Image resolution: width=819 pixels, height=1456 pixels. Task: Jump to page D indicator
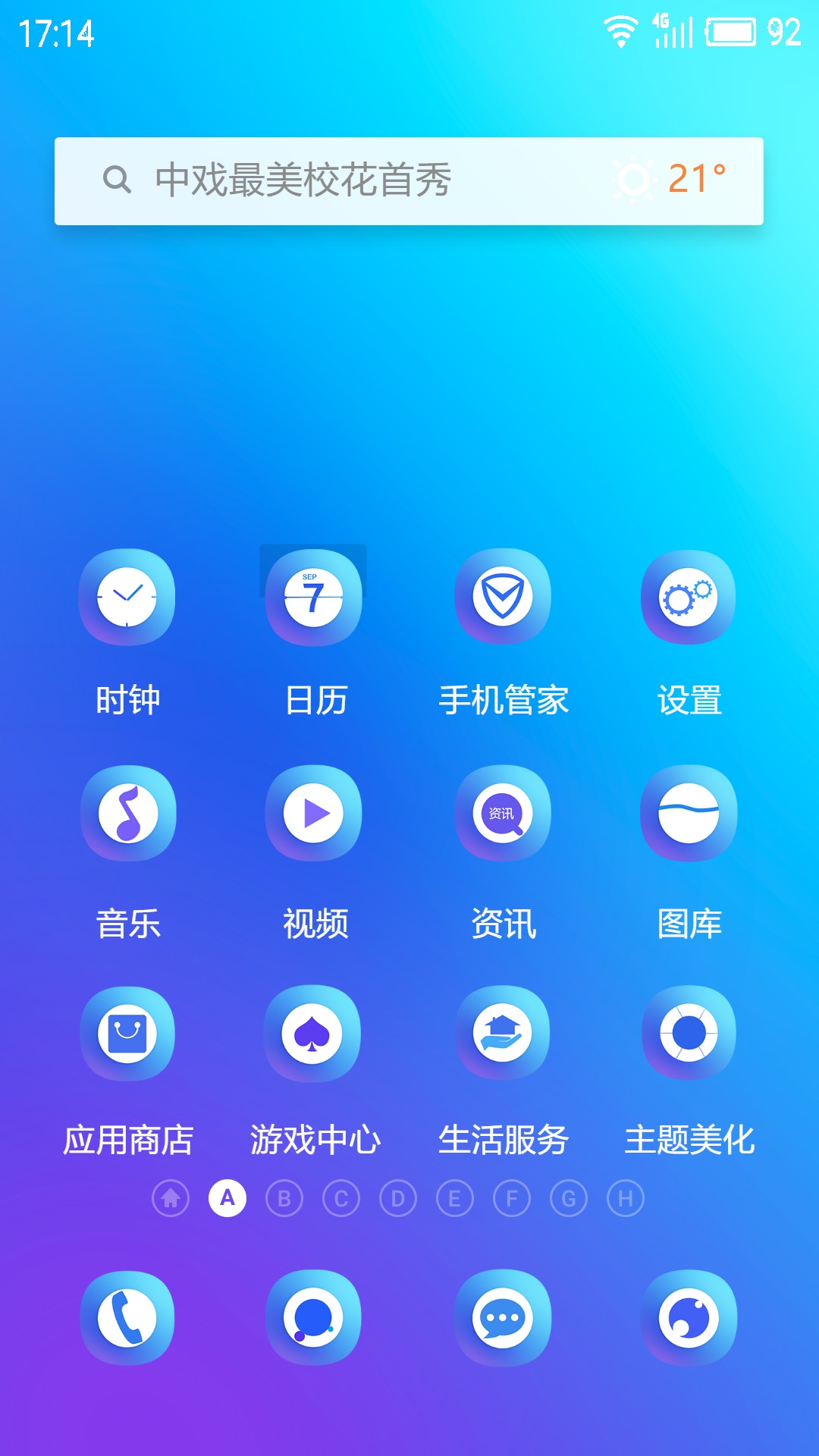398,1198
